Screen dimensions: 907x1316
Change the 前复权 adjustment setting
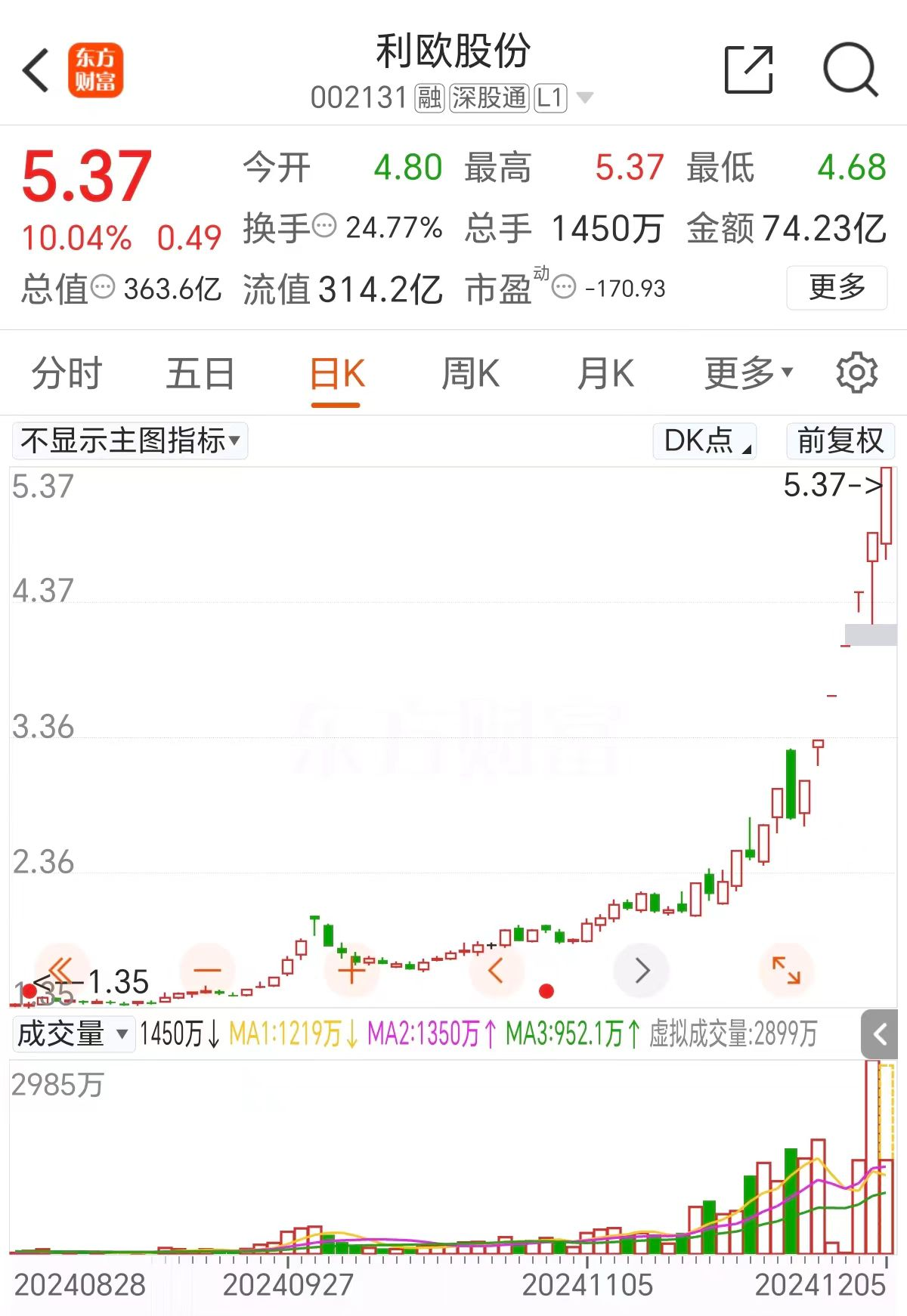(x=840, y=440)
